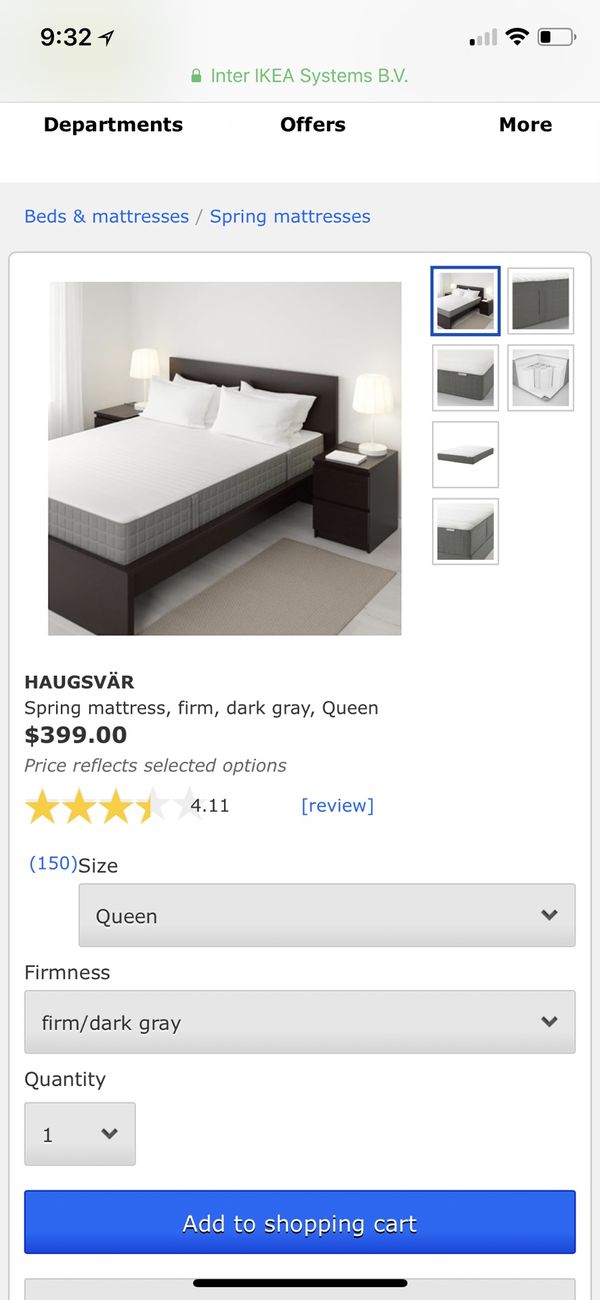
Task: Open the More menu
Action: [525, 125]
